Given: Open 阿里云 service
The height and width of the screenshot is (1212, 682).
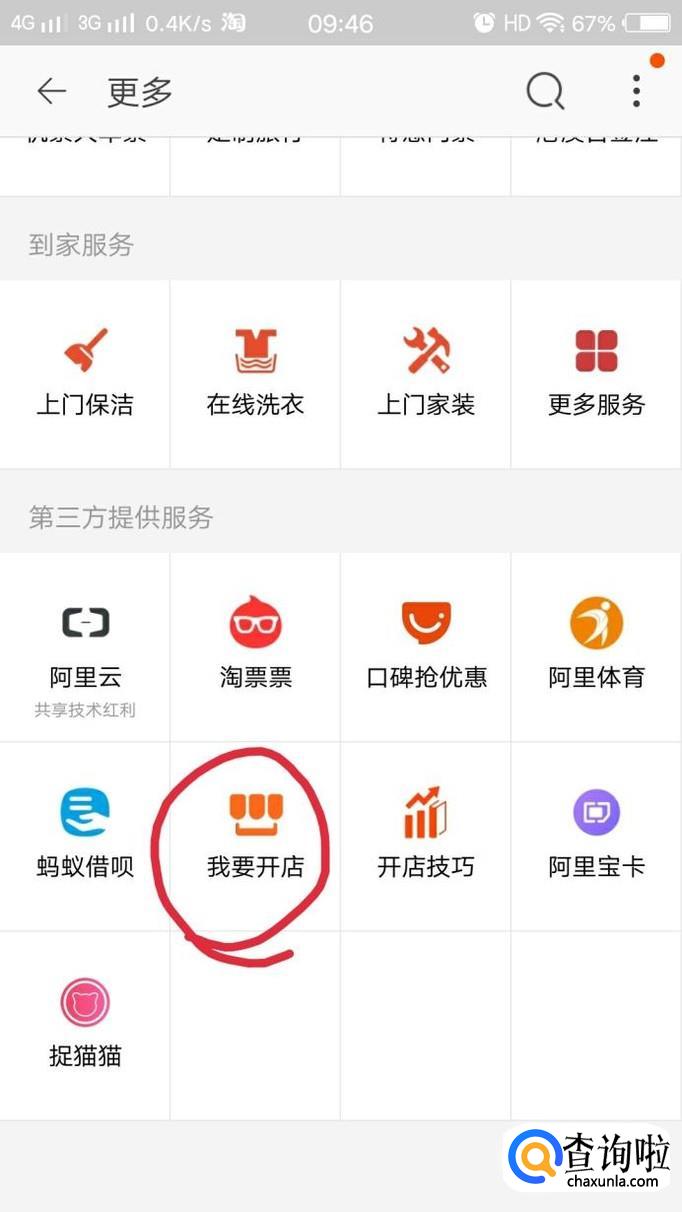Looking at the screenshot, I should [85, 647].
